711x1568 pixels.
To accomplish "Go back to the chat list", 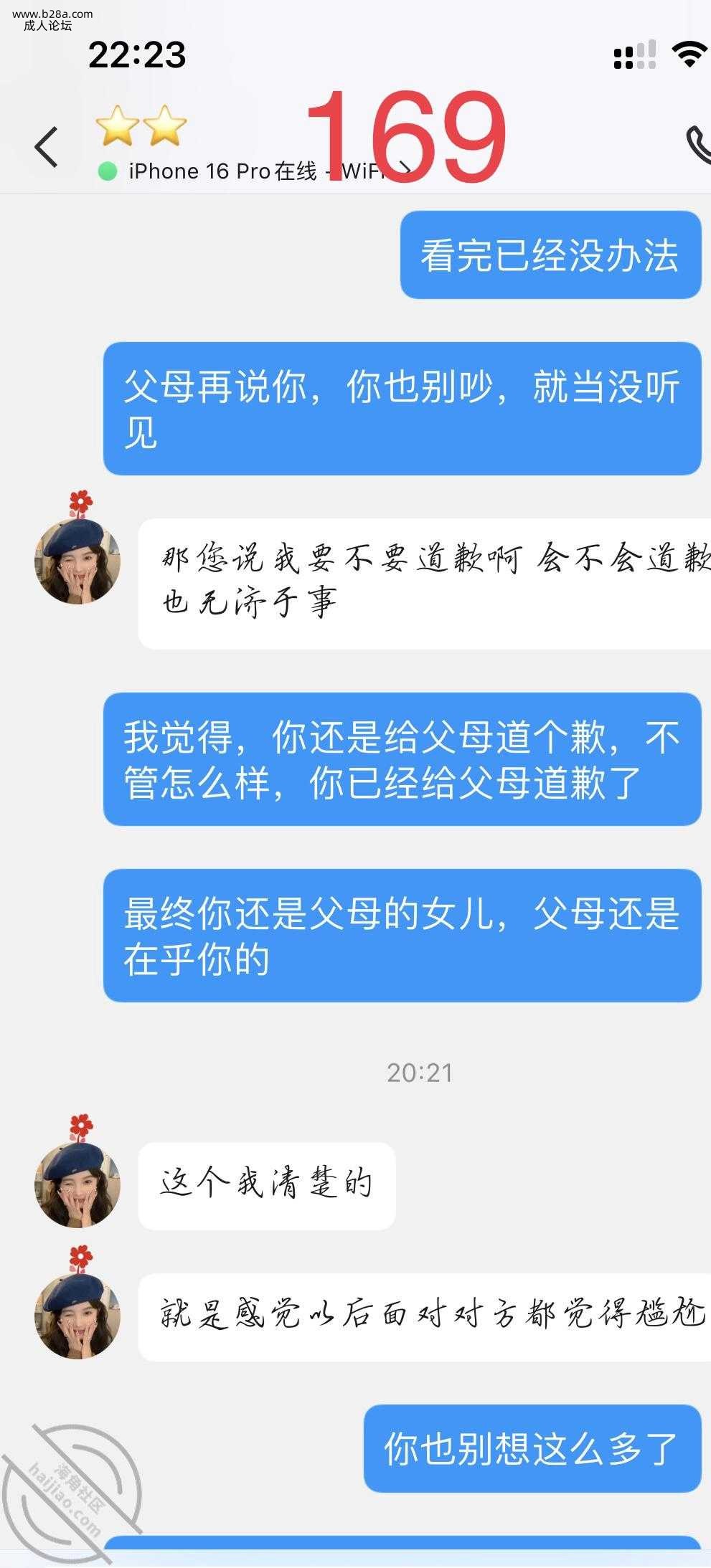I will [x=47, y=147].
